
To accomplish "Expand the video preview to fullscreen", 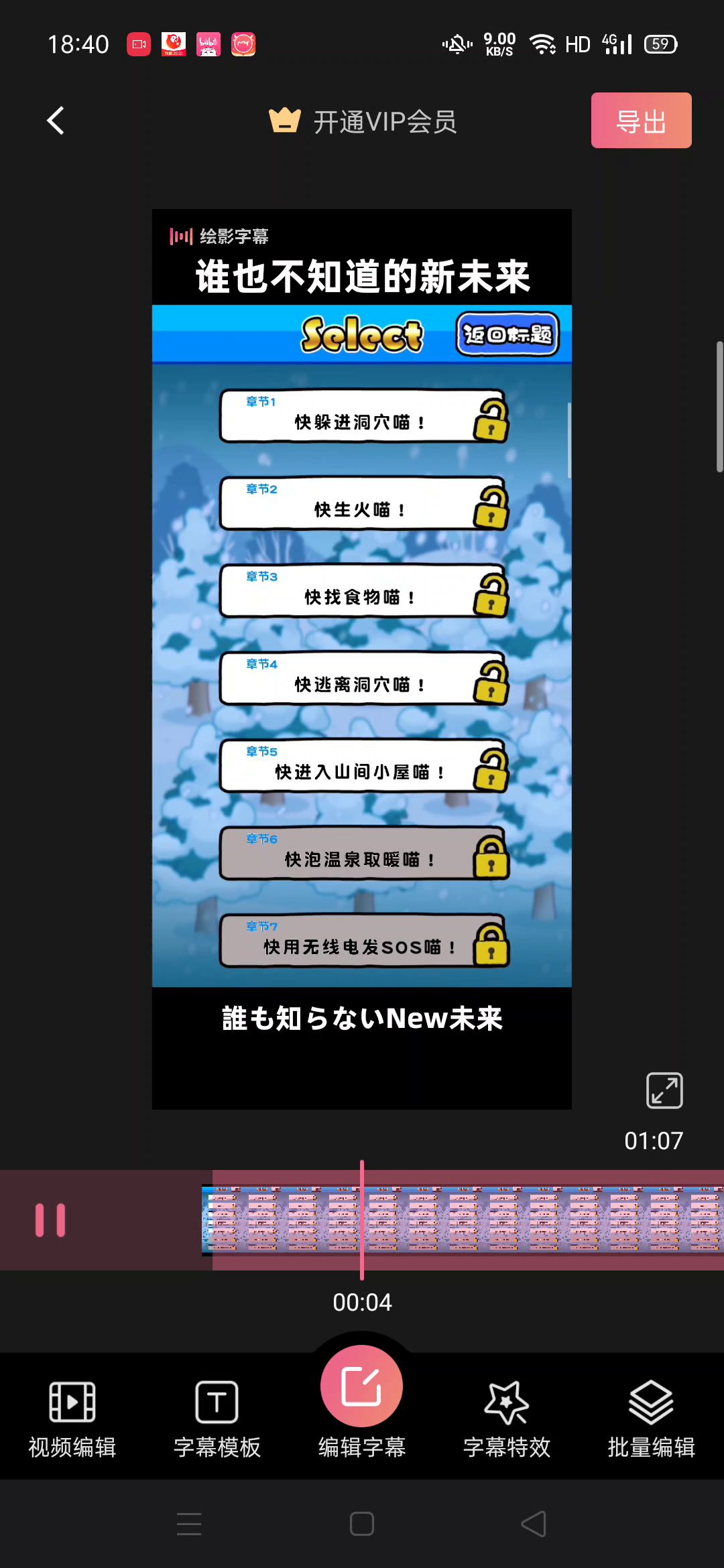I will [x=664, y=1090].
